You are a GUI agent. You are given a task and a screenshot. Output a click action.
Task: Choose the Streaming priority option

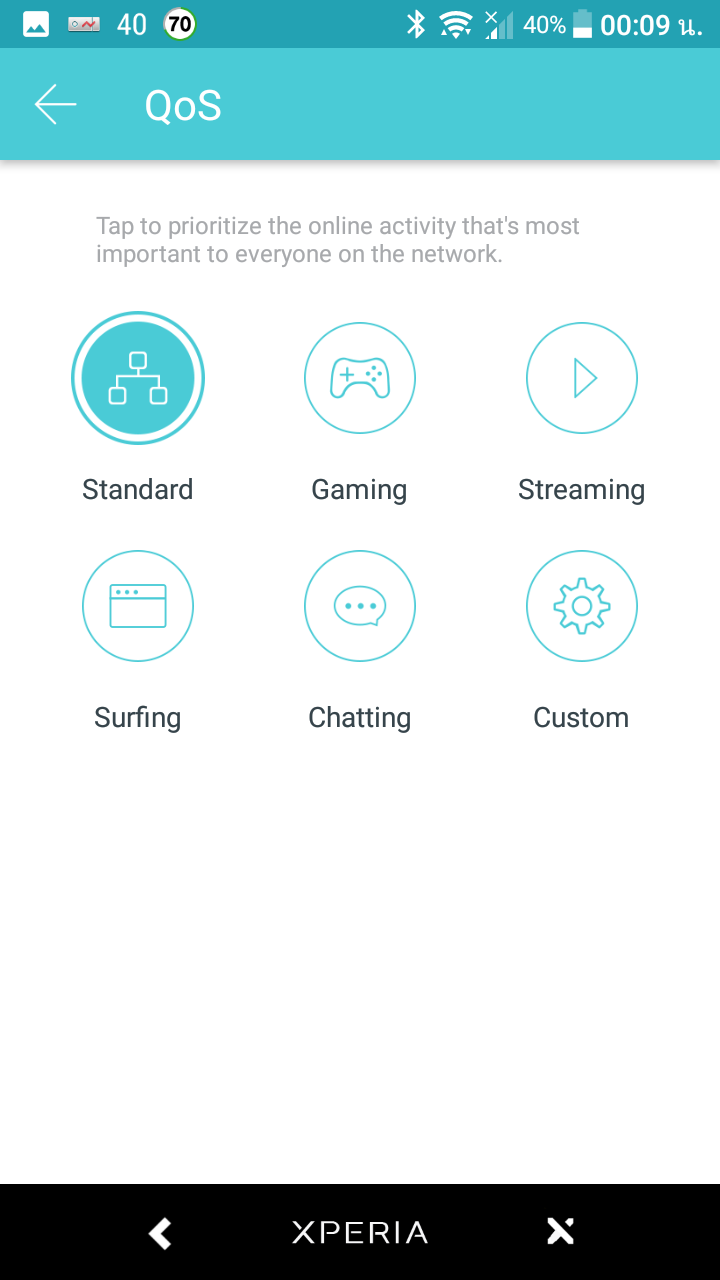[582, 378]
